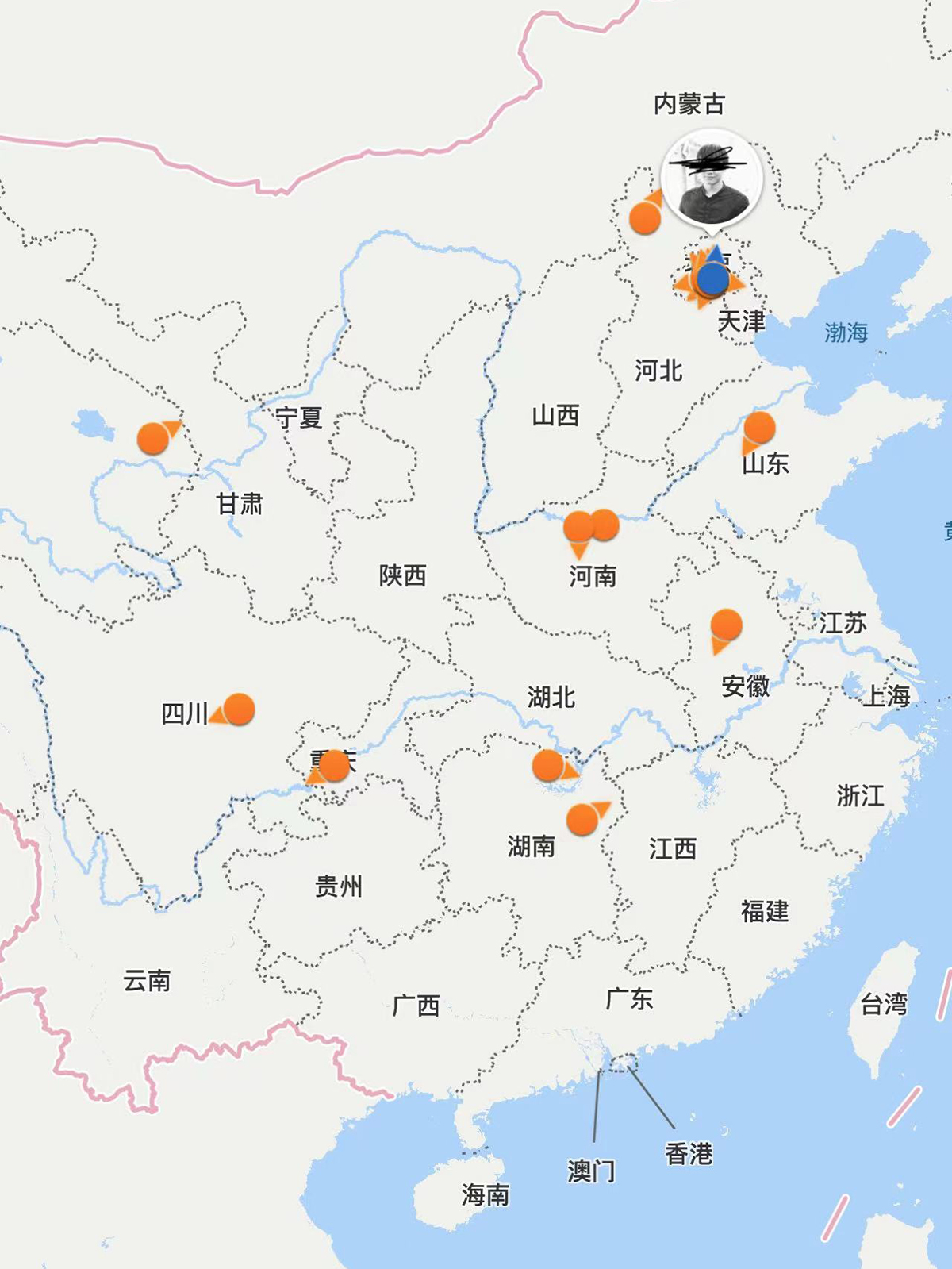Open the orange marker in Shandong

759,428
